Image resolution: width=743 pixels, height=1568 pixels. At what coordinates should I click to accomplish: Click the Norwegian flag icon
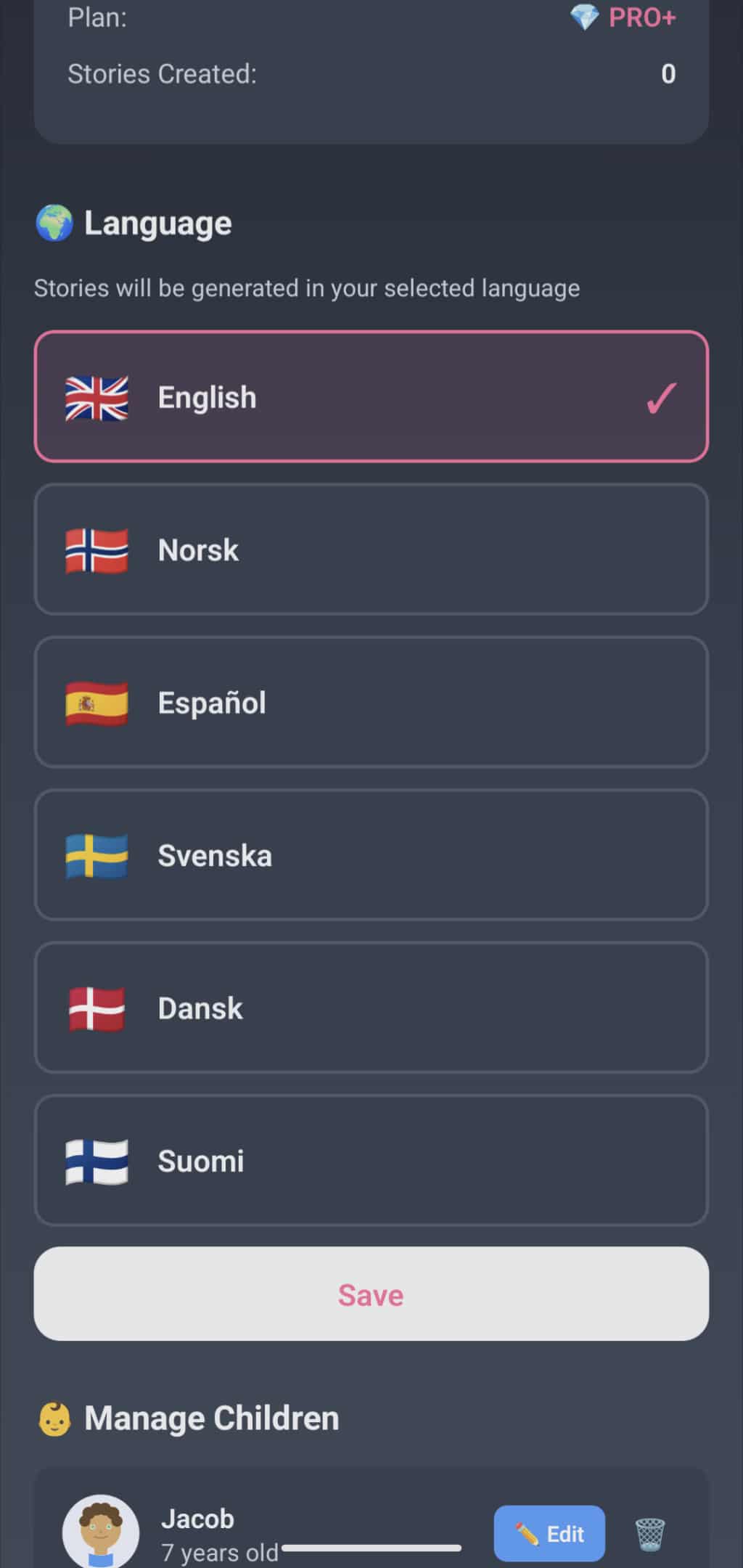(x=97, y=550)
